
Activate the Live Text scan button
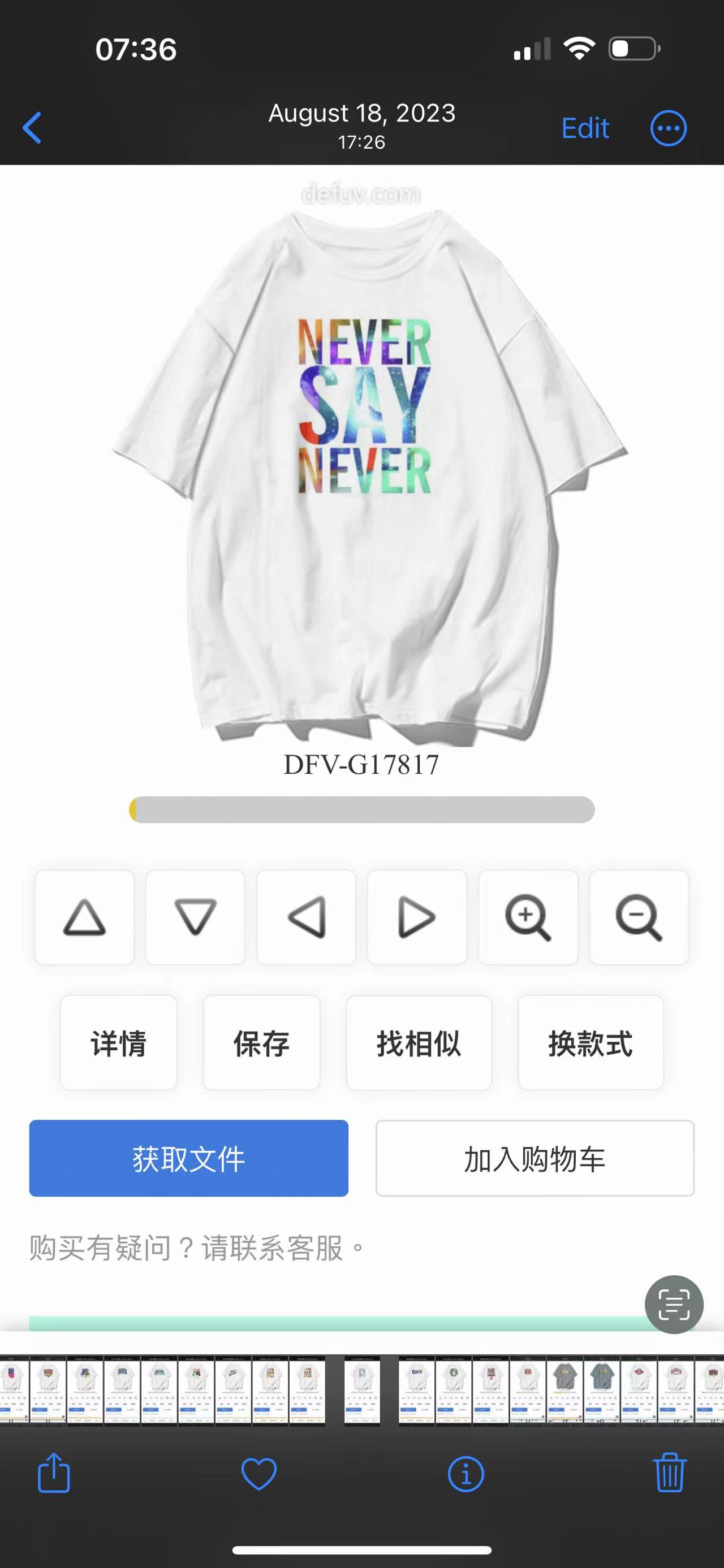pos(674,1304)
